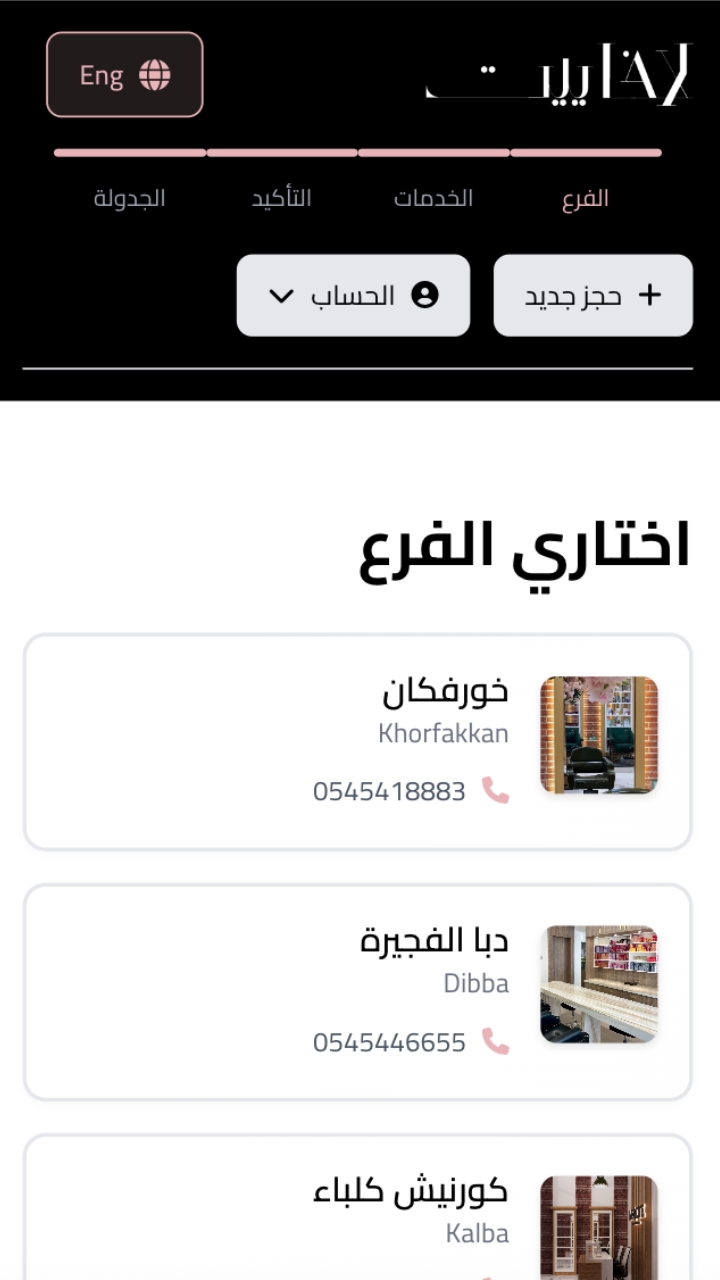Tap the phone icon for Khorfakkan branch
Image resolution: width=720 pixels, height=1280 pixels.
click(494, 791)
